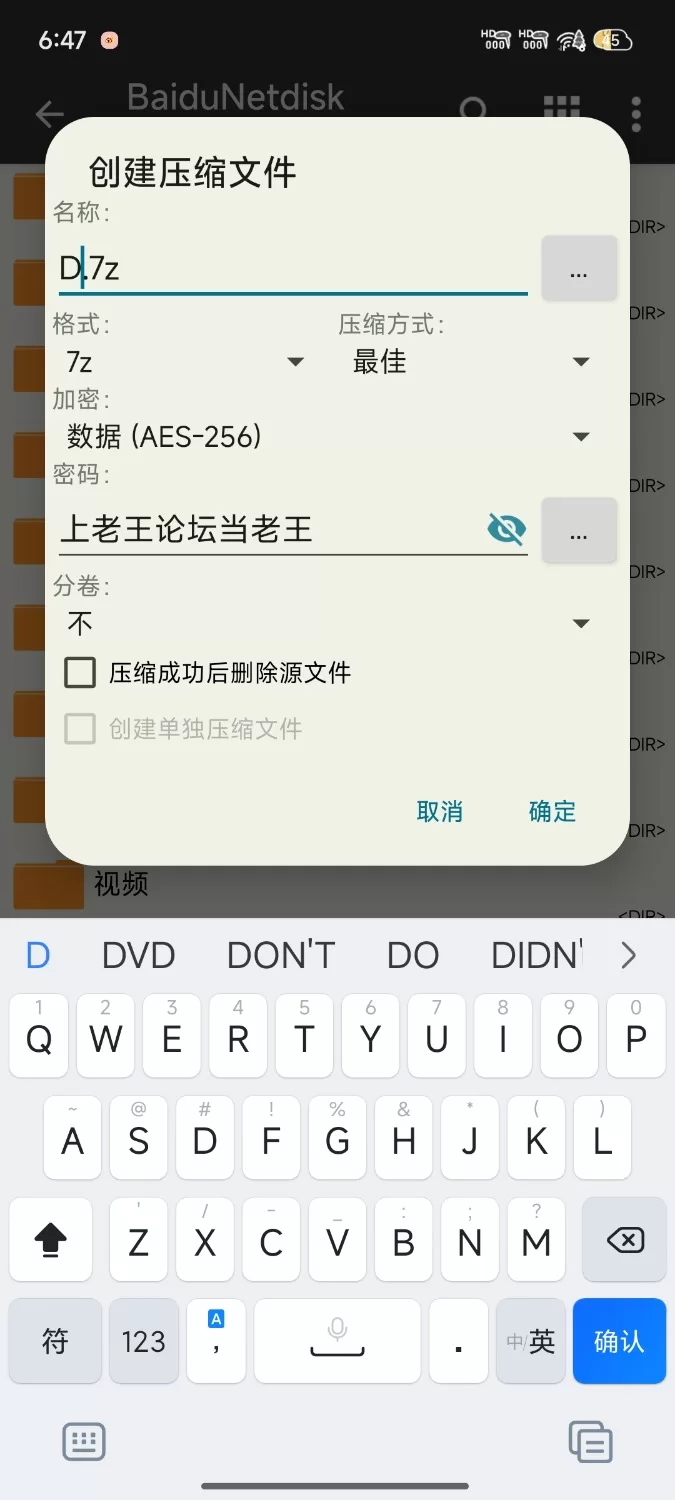This screenshot has height=1500, width=675.
Task: Tap the blue 确认 keyboard key
Action: pyautogui.click(x=619, y=1341)
